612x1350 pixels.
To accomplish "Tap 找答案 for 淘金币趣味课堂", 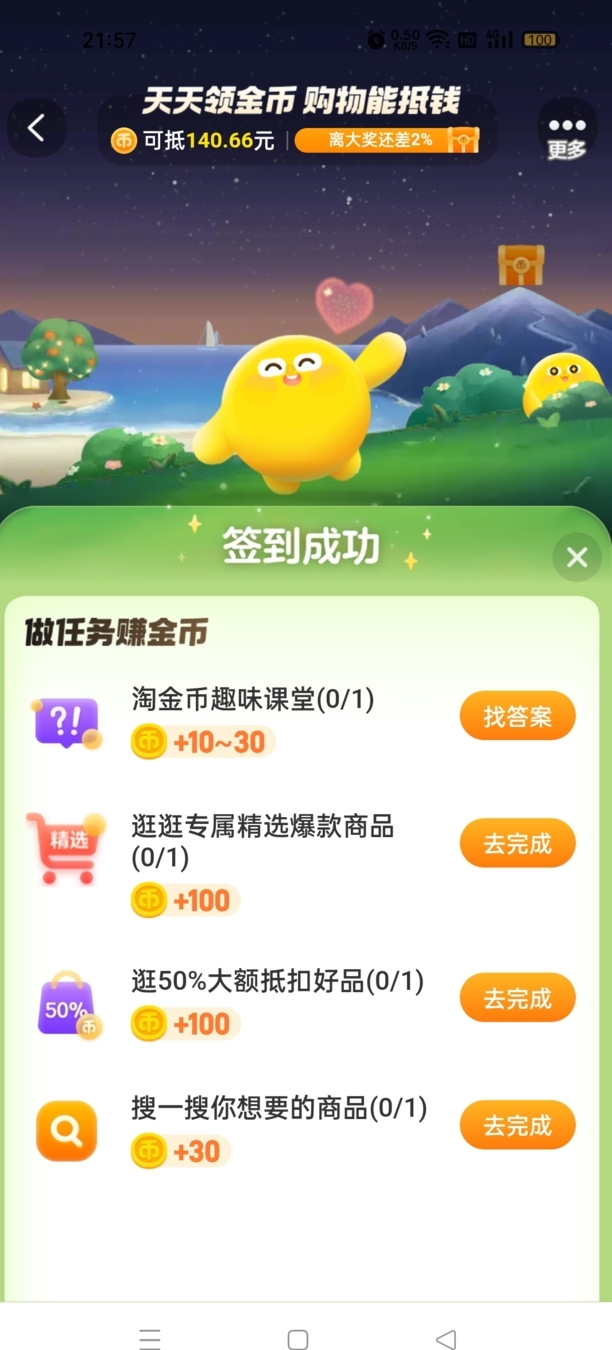I will pos(517,716).
